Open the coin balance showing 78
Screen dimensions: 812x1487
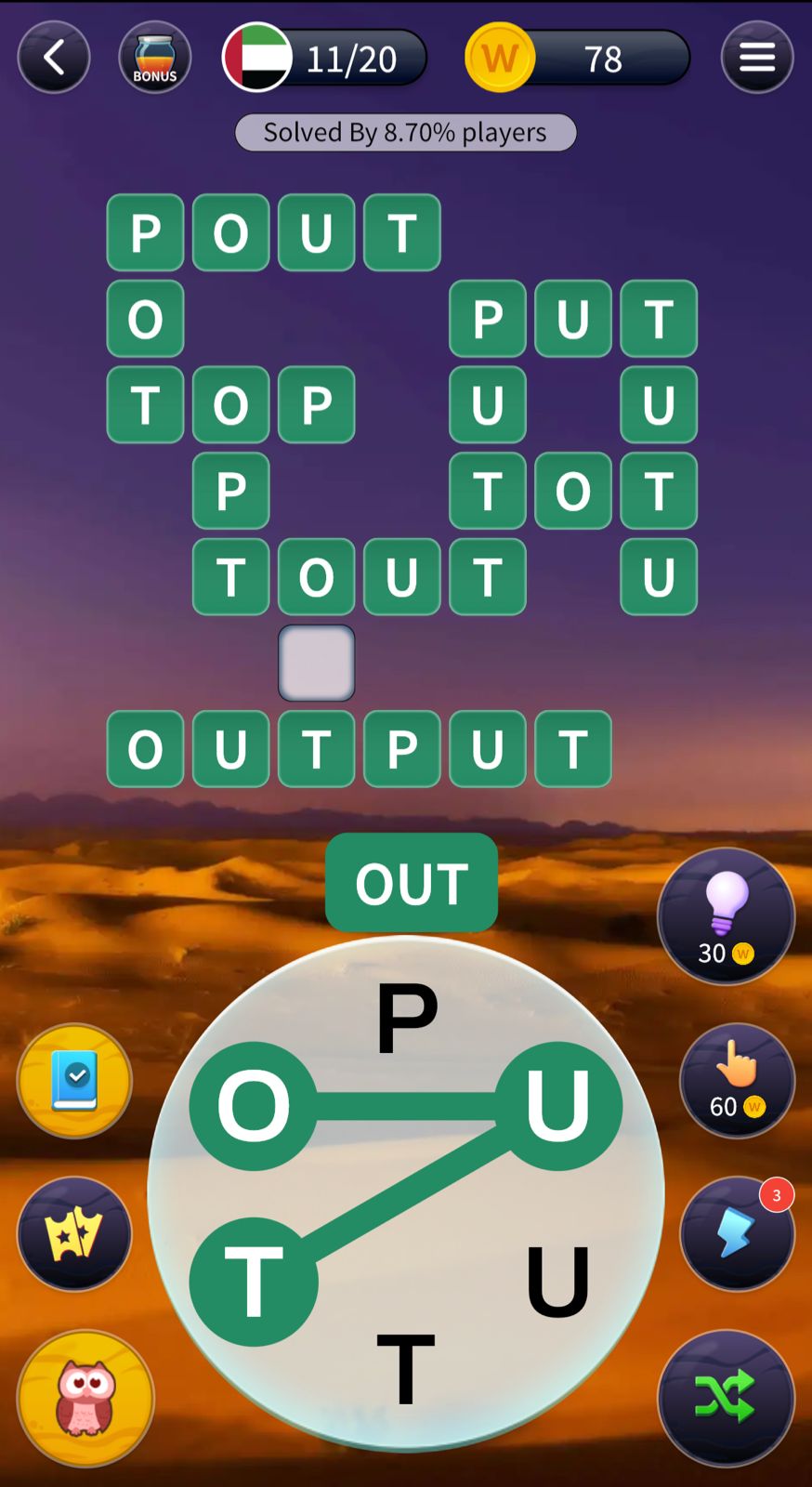578,59
